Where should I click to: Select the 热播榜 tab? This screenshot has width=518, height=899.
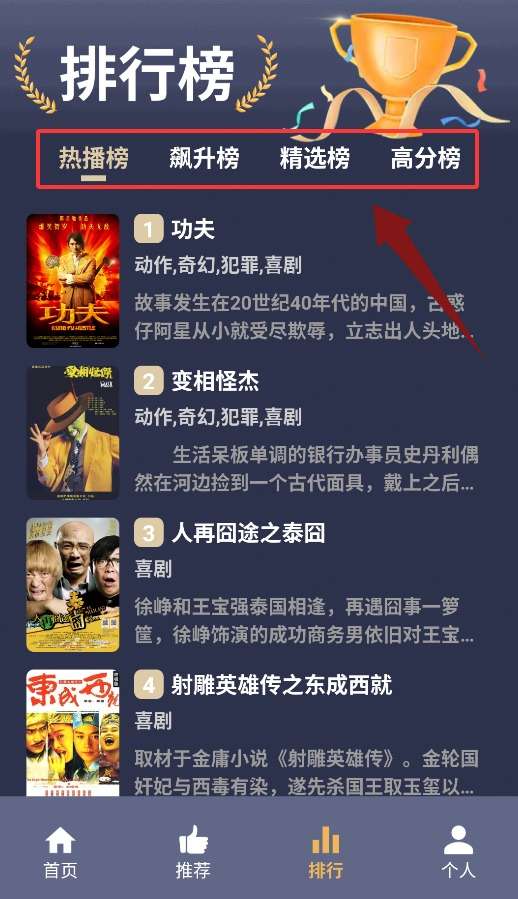pos(94,158)
